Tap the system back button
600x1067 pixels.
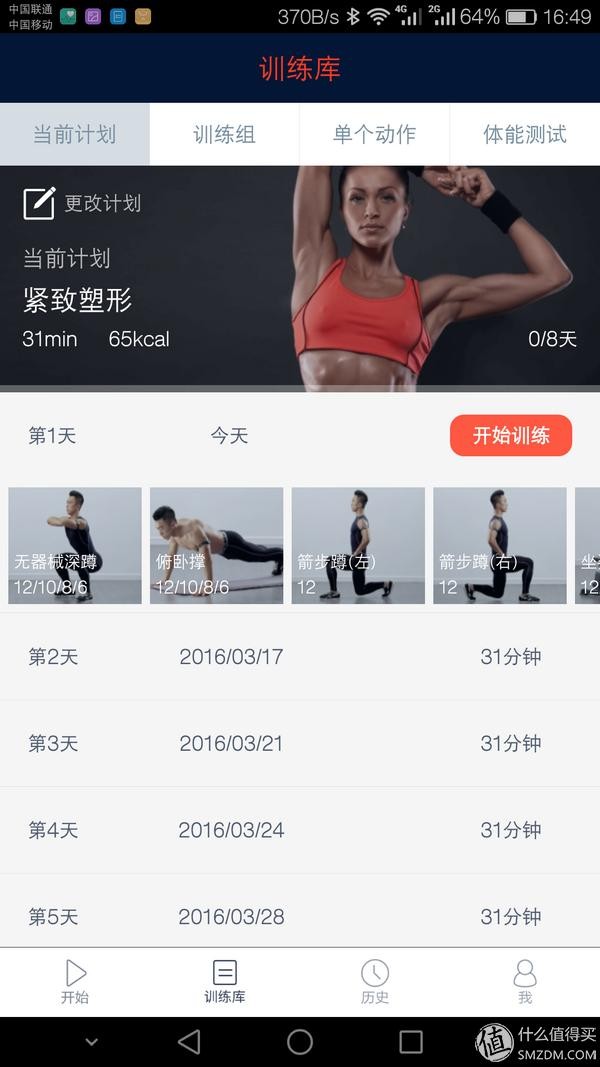click(188, 1042)
